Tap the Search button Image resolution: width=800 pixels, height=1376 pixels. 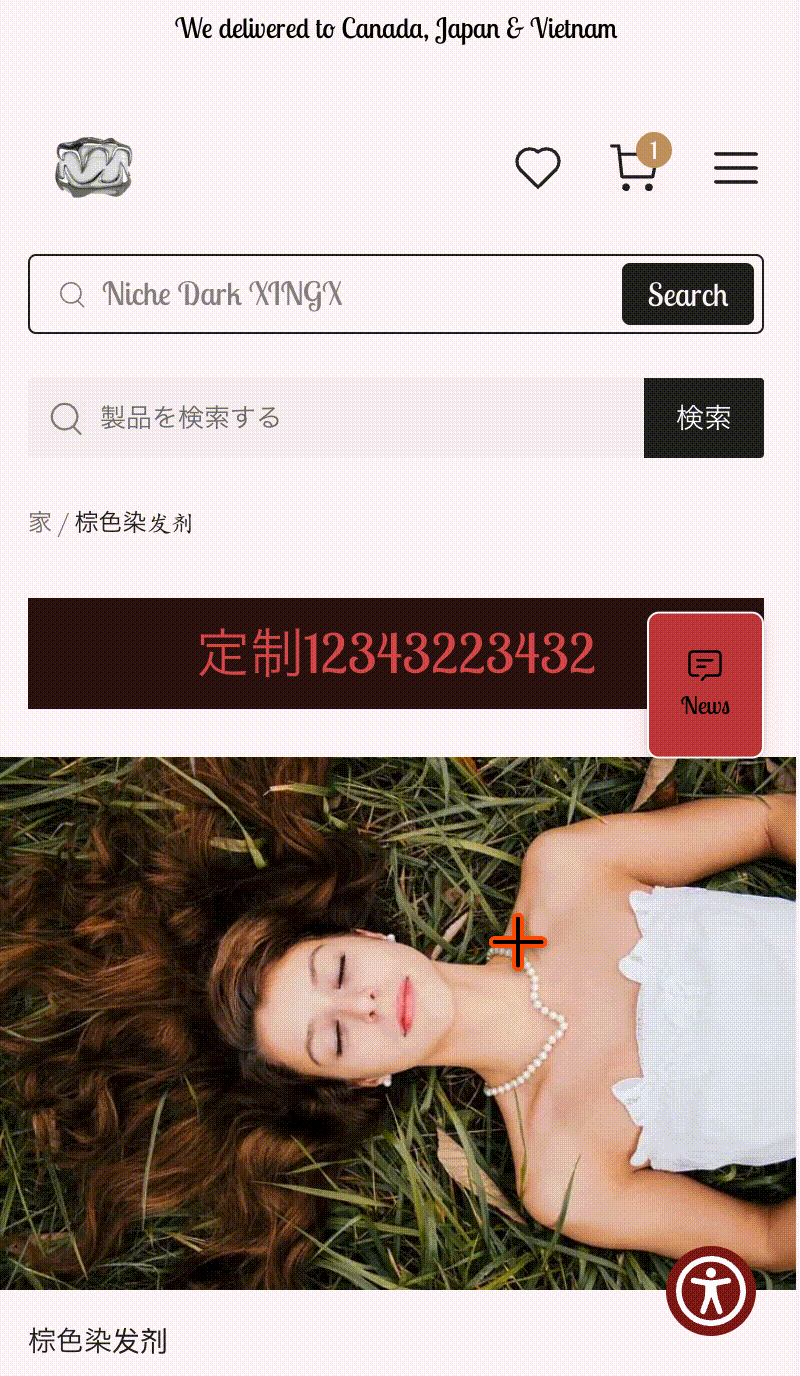click(688, 295)
